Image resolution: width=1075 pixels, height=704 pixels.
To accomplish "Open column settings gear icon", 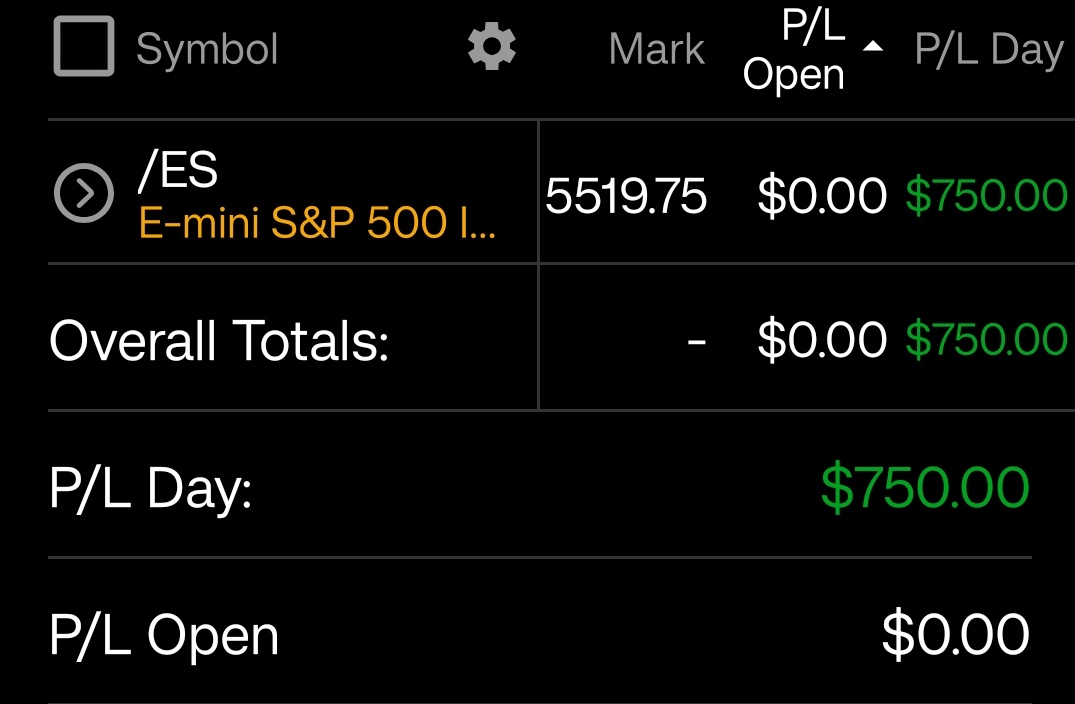I will (x=492, y=48).
